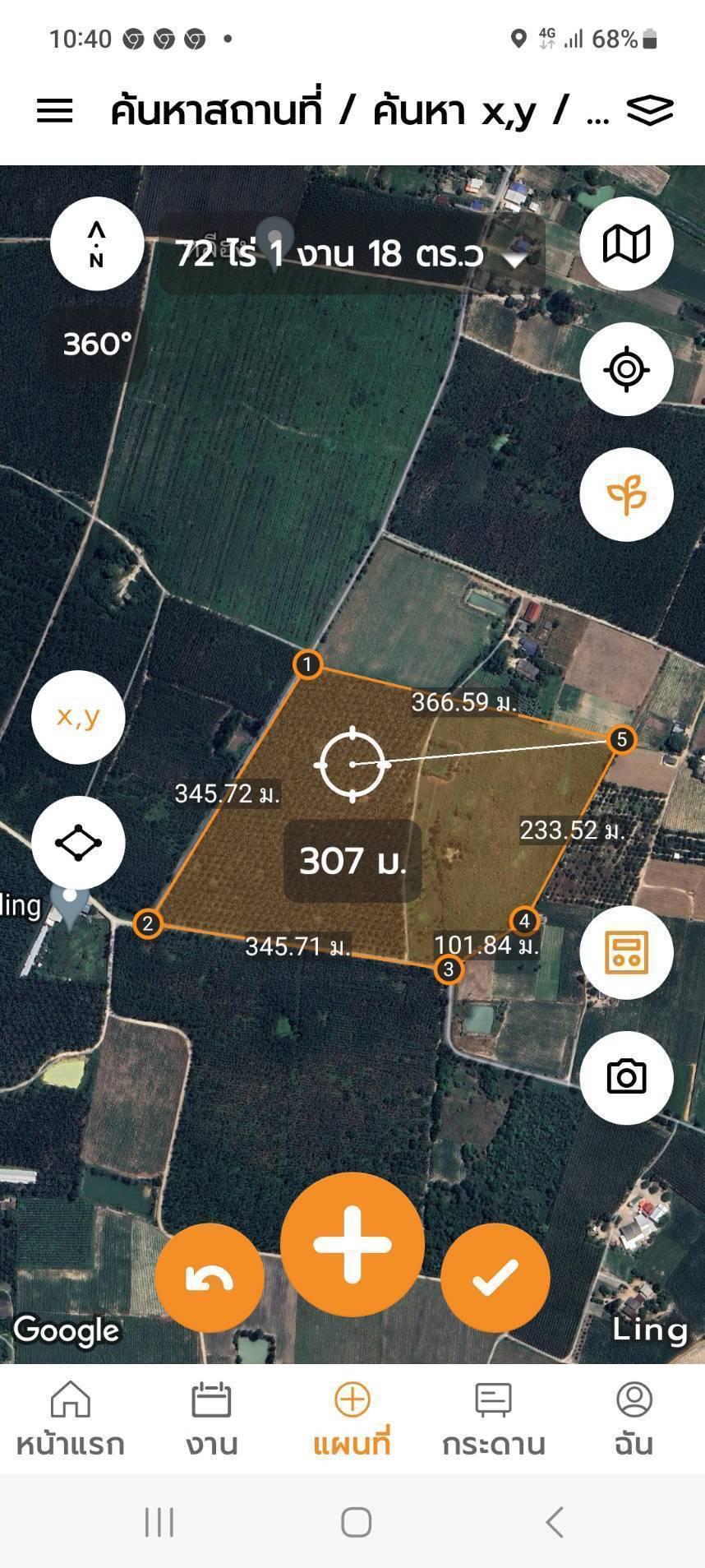Capture the map with camera button
Viewport: 705px width, 1568px height.
pos(627,1077)
